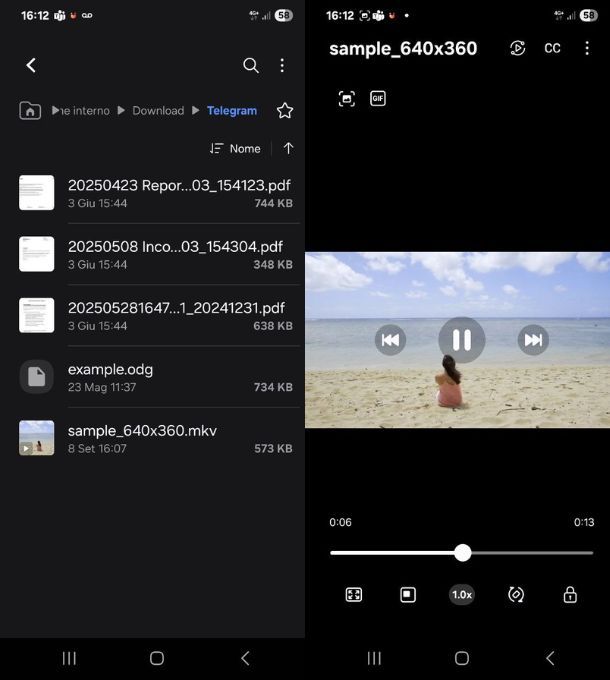Image resolution: width=610 pixels, height=680 pixels.
Task: Skip to the previous video
Action: point(390,340)
